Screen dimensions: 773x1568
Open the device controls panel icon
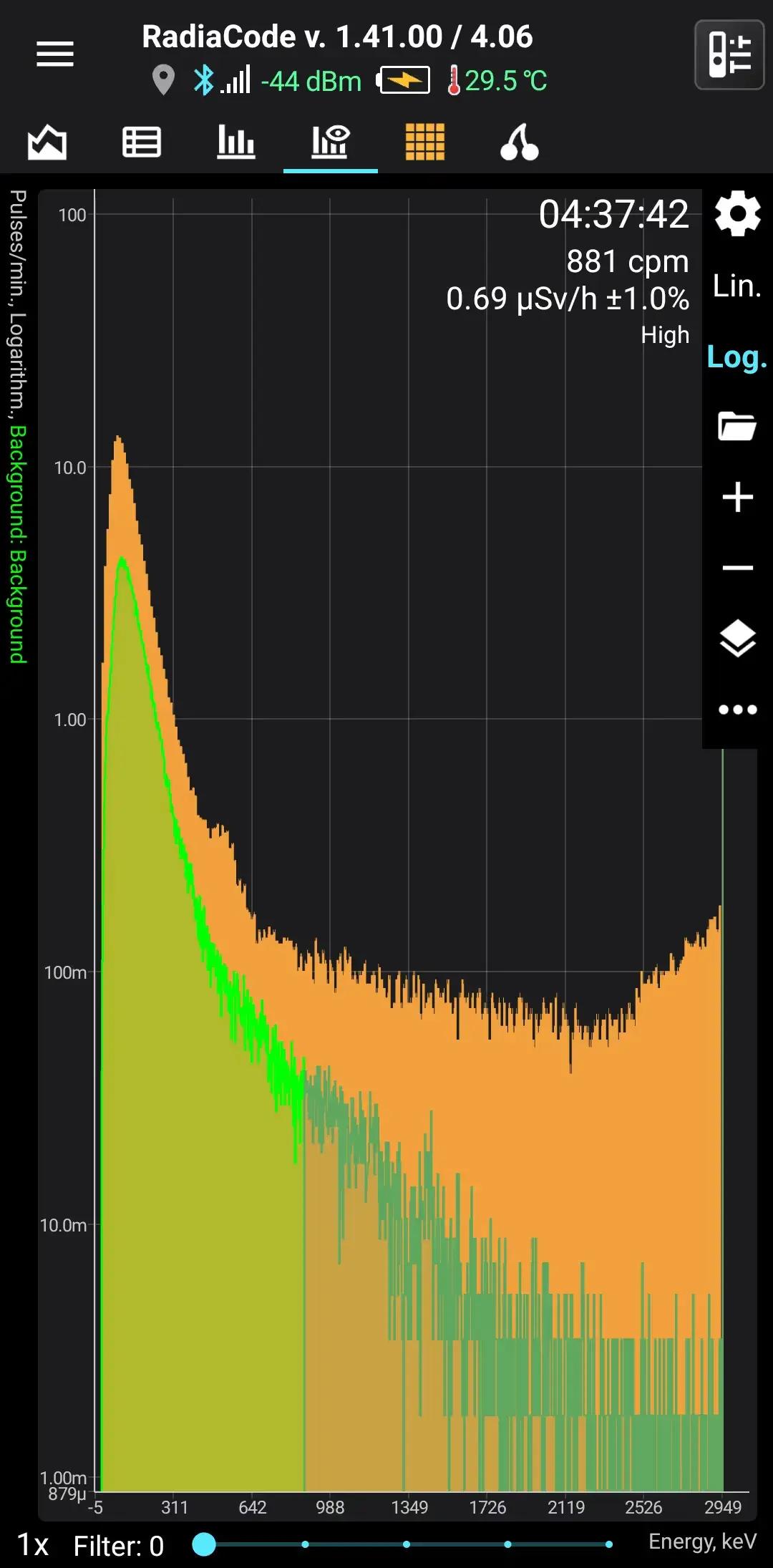729,54
